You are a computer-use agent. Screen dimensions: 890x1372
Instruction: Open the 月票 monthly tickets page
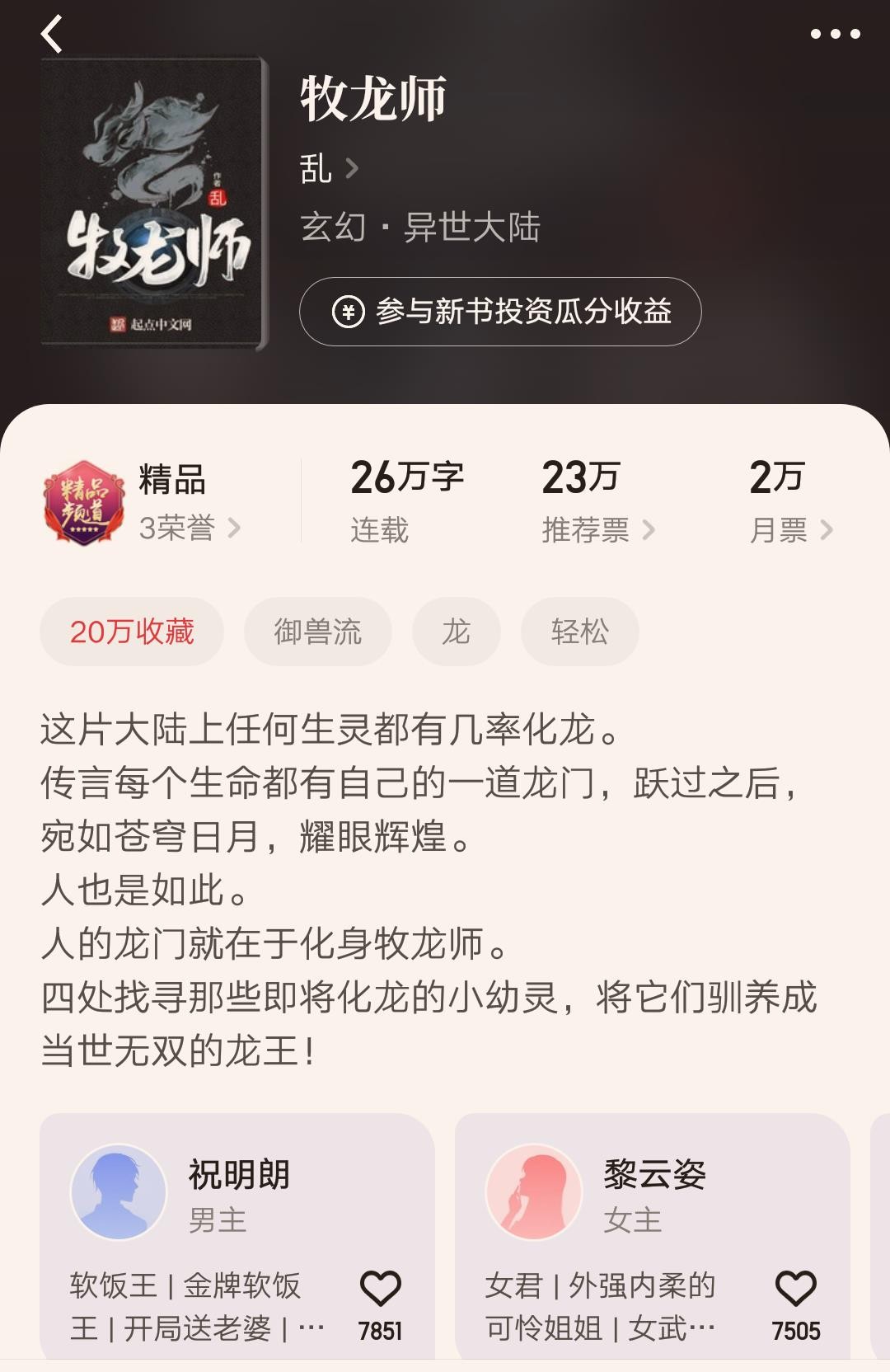tap(790, 529)
